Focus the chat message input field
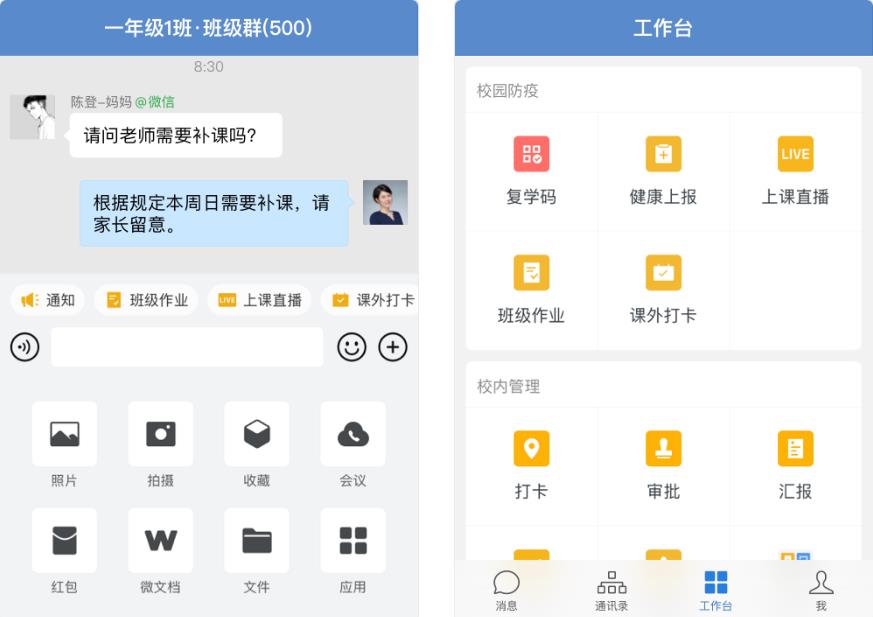The height and width of the screenshot is (617, 873). click(187, 347)
